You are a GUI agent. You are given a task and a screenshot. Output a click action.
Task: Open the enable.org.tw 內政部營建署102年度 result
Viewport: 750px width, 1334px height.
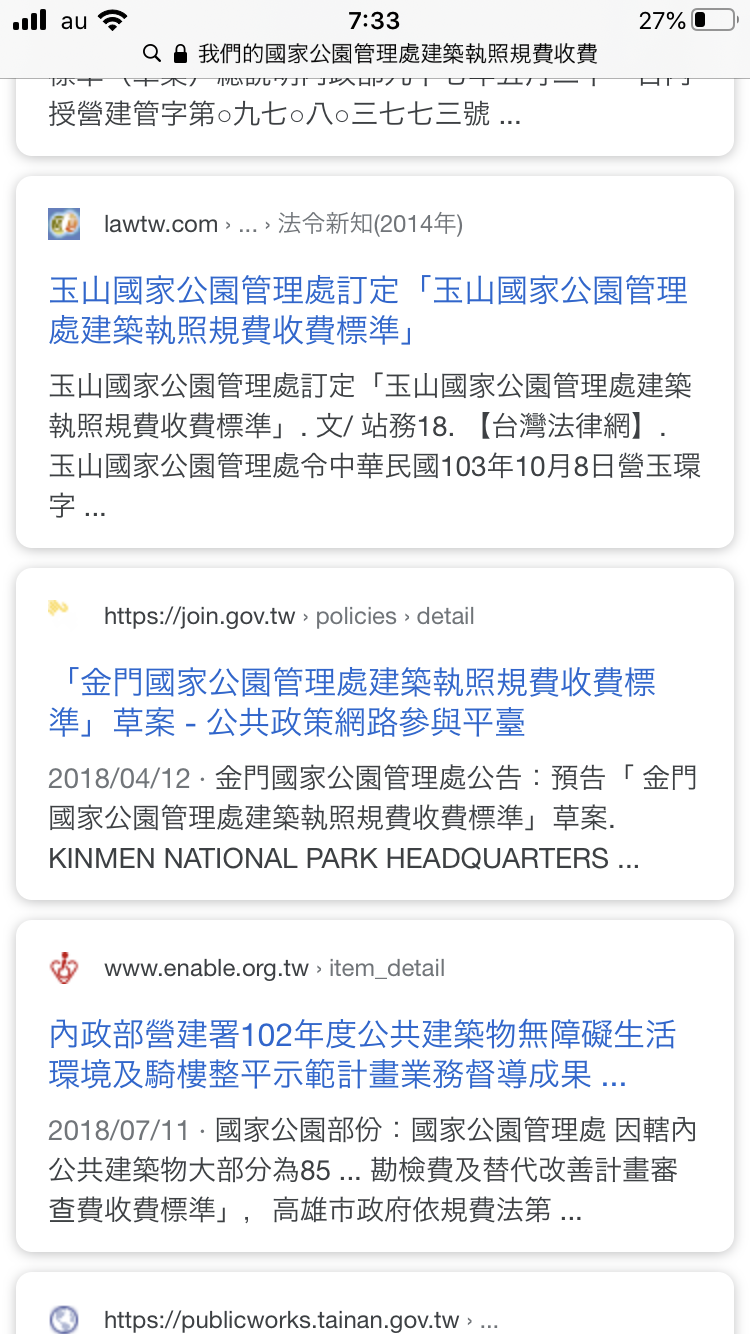[362, 1054]
